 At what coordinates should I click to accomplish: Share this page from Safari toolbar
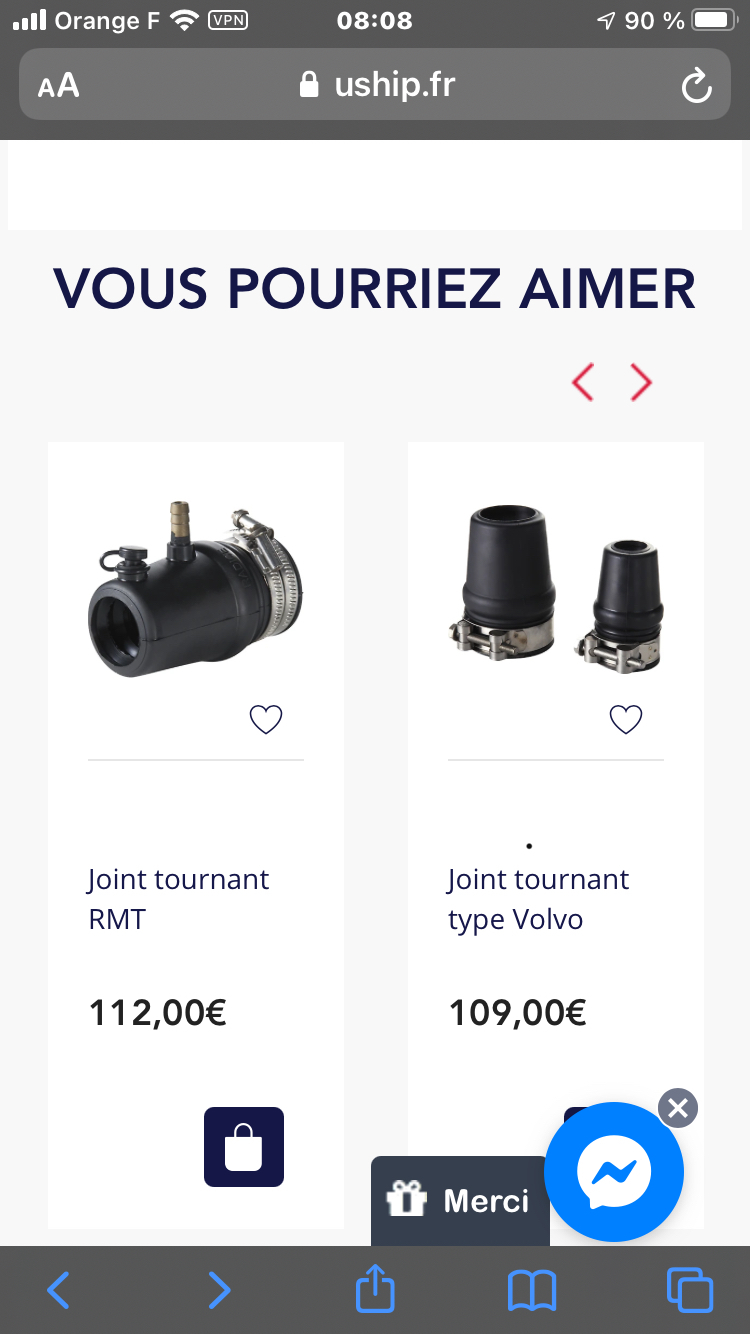point(375,1288)
